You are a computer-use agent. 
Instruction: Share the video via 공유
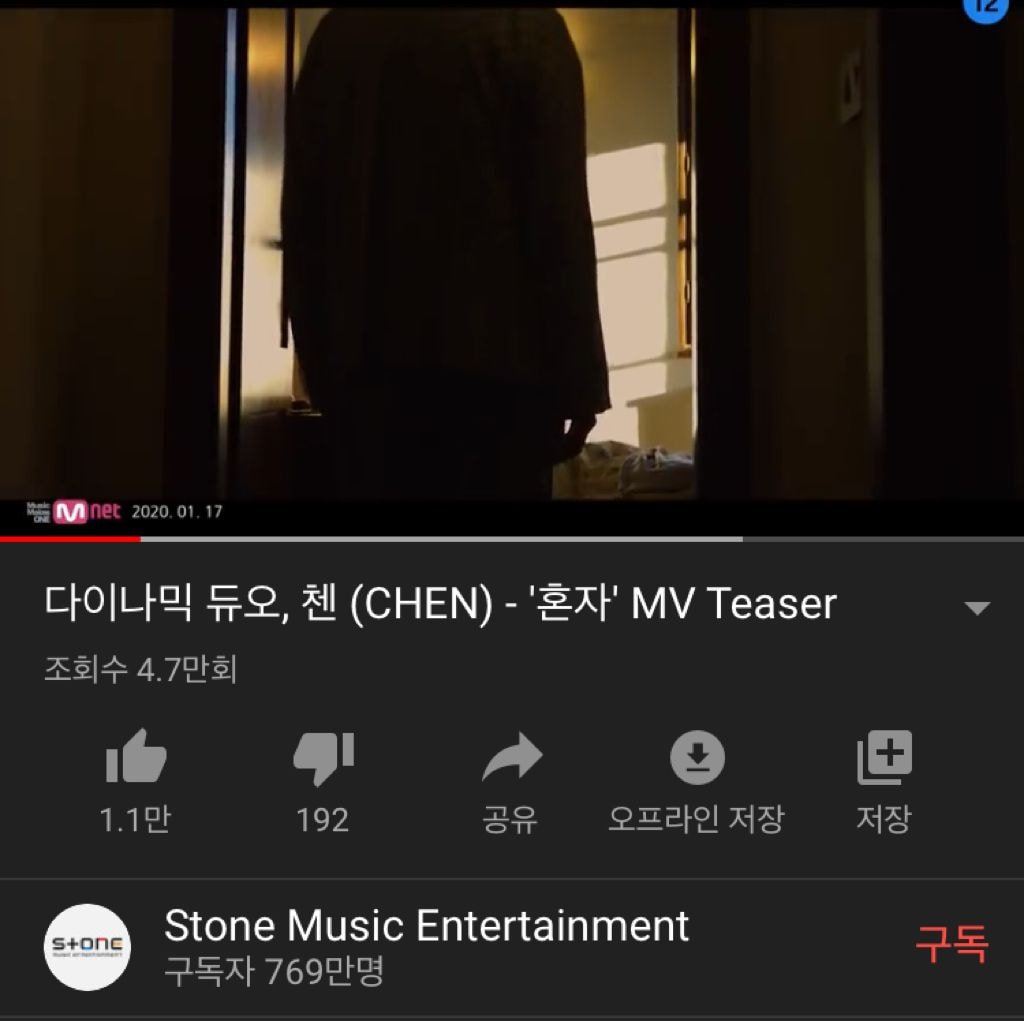coord(511,758)
